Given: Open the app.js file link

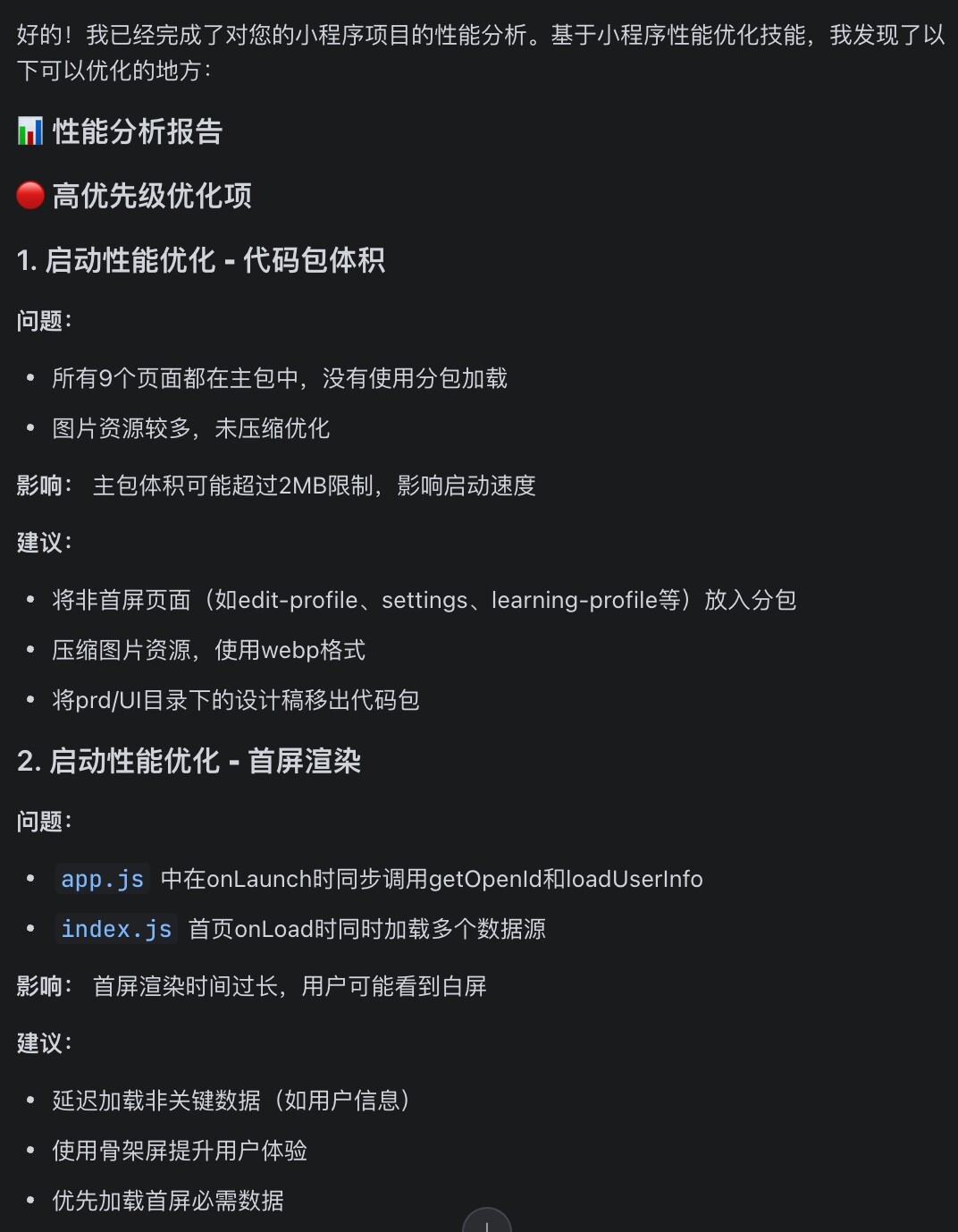Looking at the screenshot, I should (102, 880).
